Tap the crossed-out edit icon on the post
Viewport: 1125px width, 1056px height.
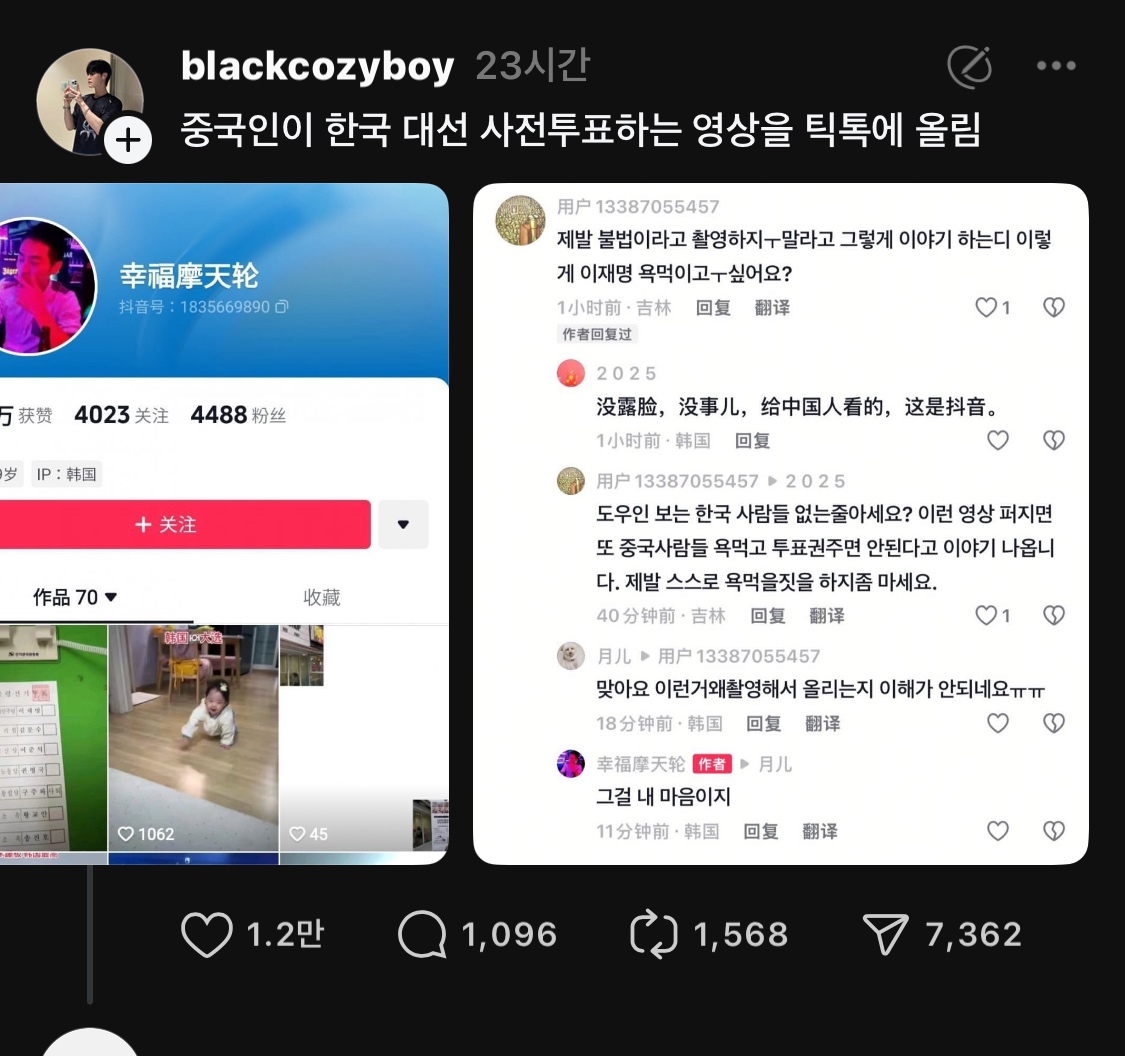(x=969, y=67)
